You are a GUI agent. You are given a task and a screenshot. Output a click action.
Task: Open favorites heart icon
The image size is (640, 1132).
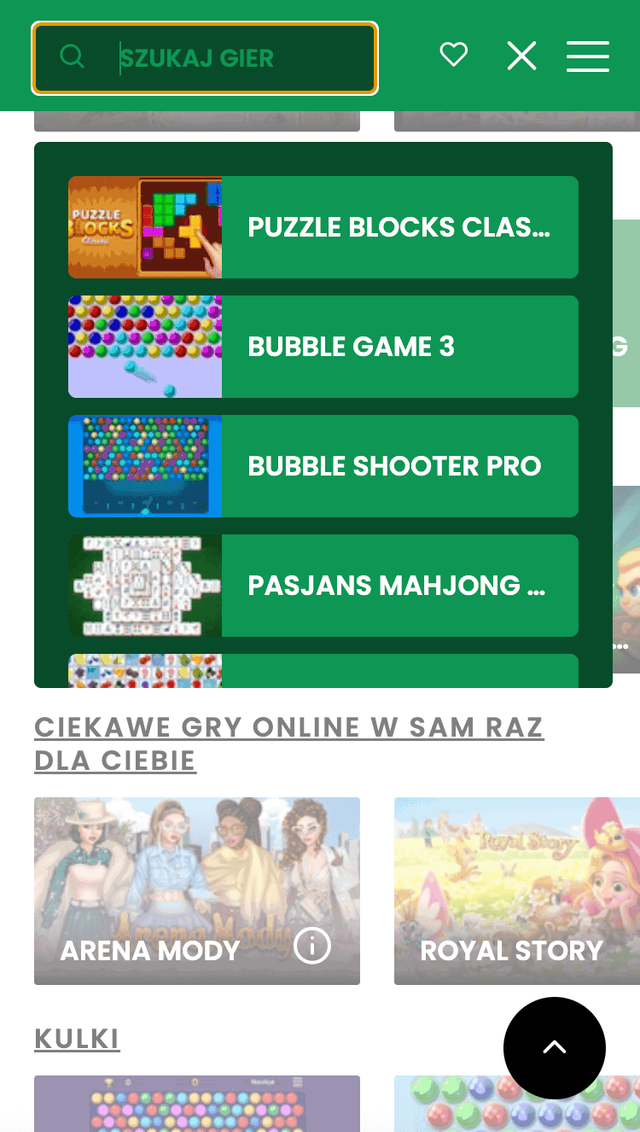click(x=454, y=55)
